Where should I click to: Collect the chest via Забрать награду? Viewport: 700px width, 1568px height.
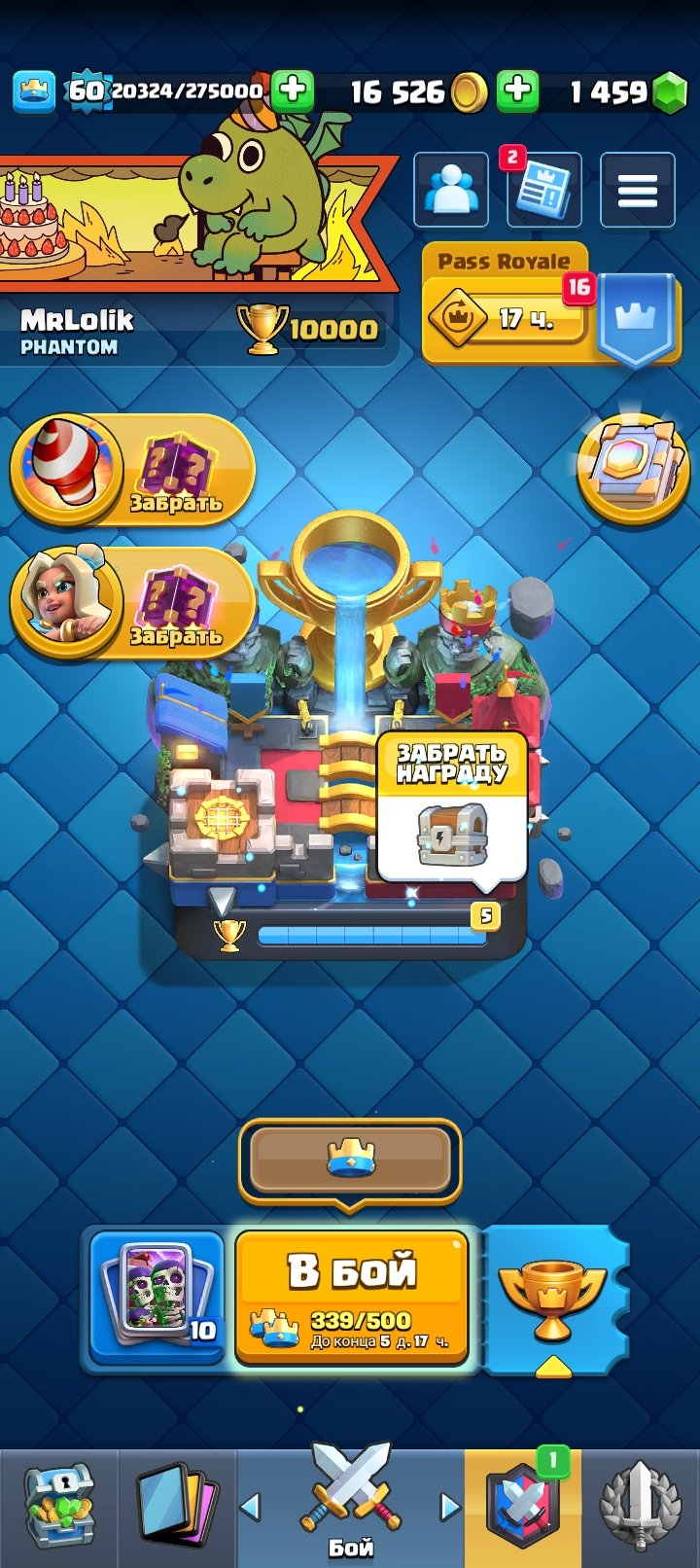pos(452,811)
